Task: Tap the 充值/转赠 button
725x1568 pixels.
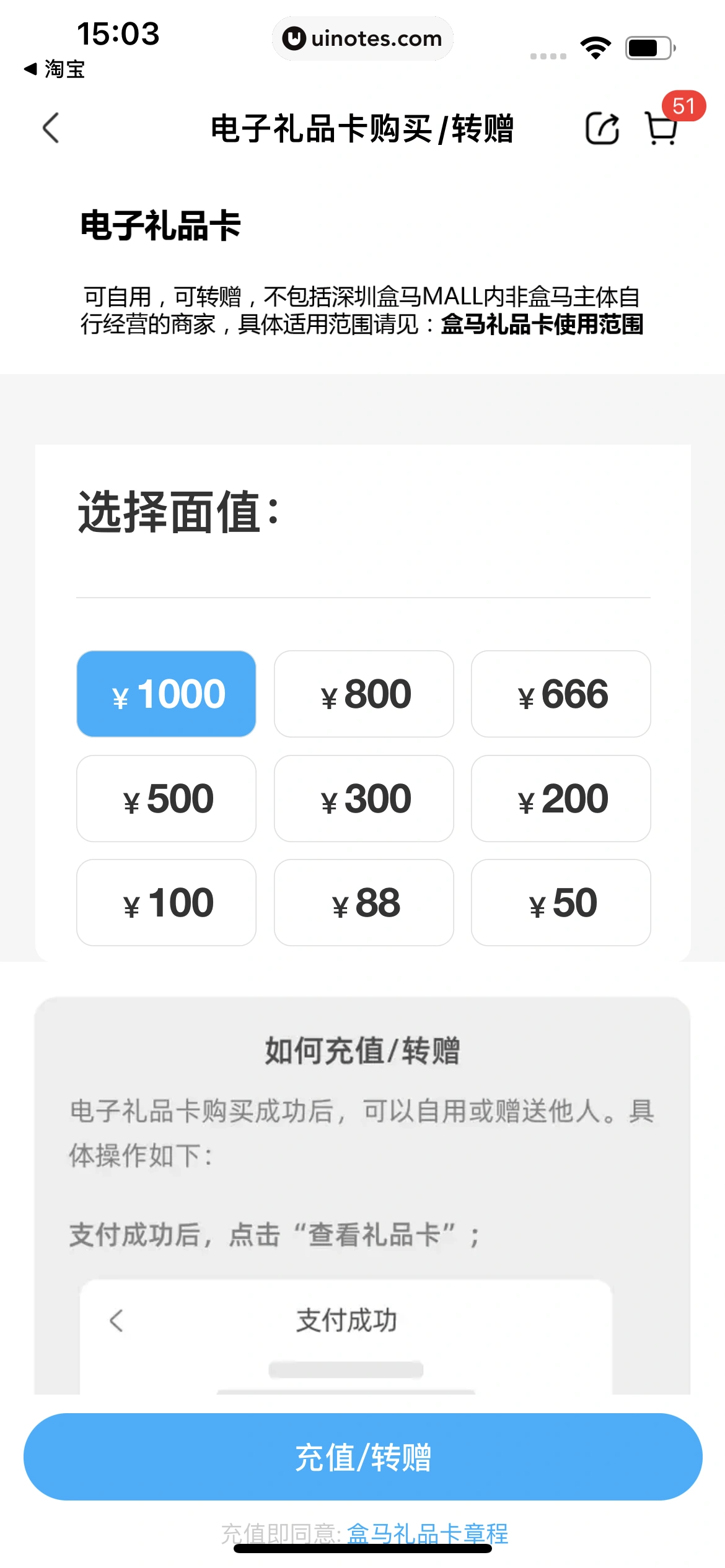Action: point(362,1456)
